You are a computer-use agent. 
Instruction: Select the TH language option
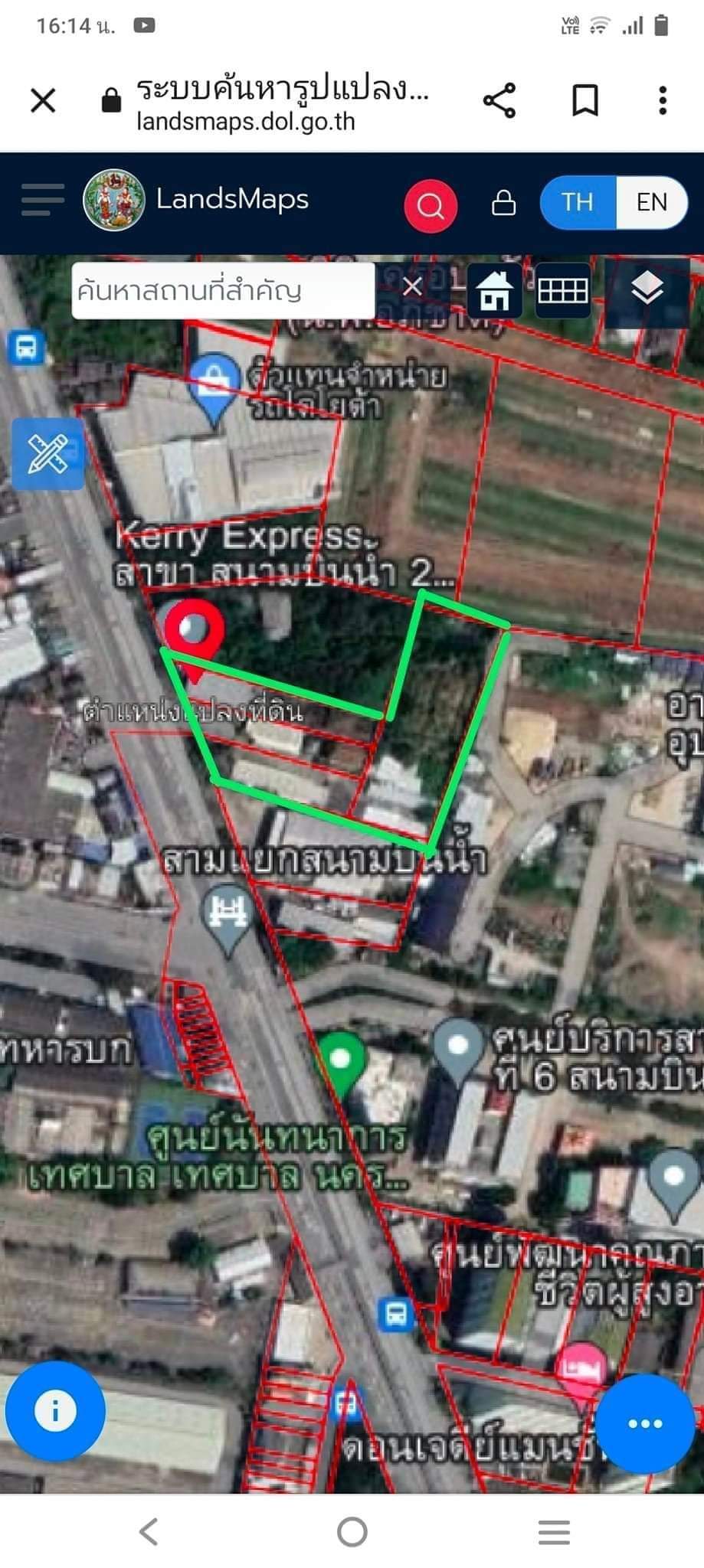tap(578, 202)
